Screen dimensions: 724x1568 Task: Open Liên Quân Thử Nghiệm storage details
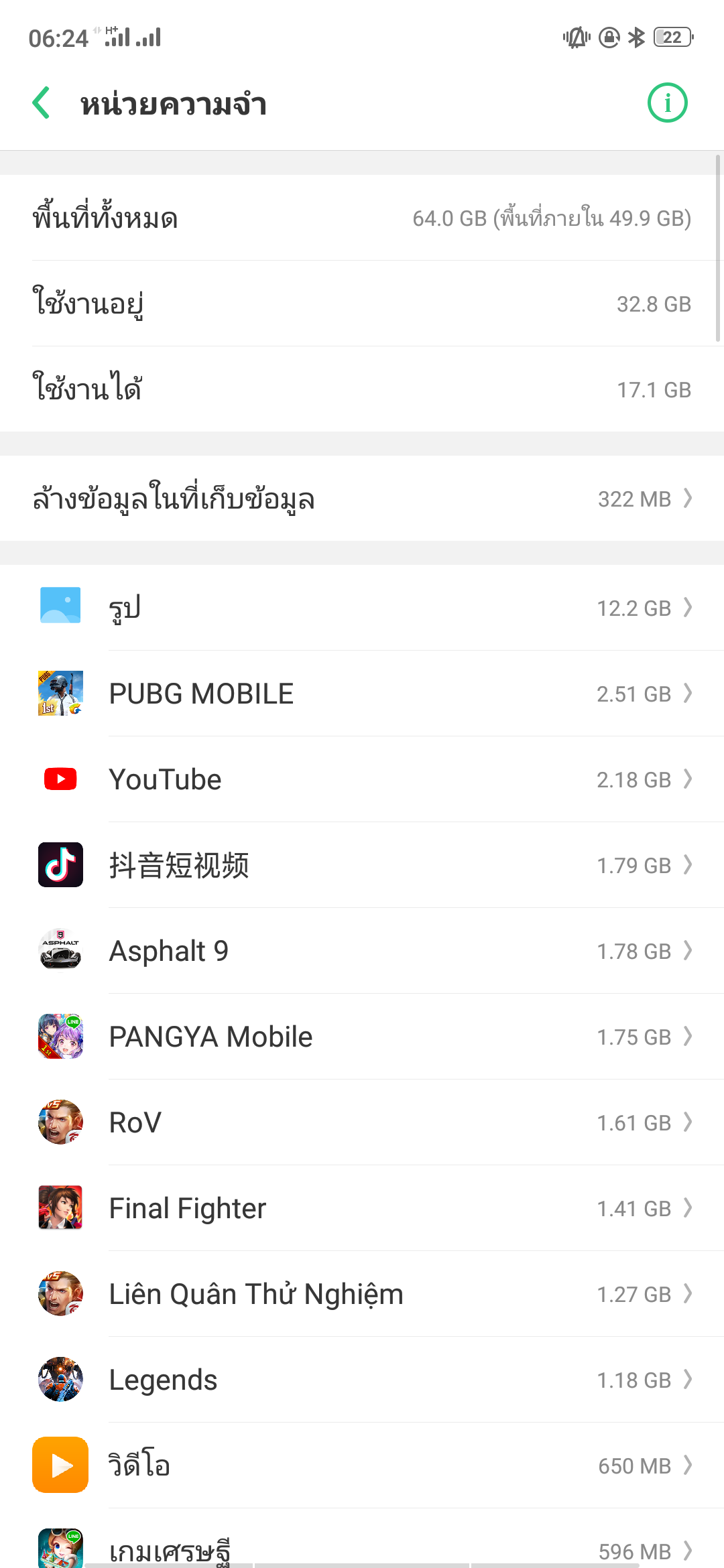[x=362, y=1294]
